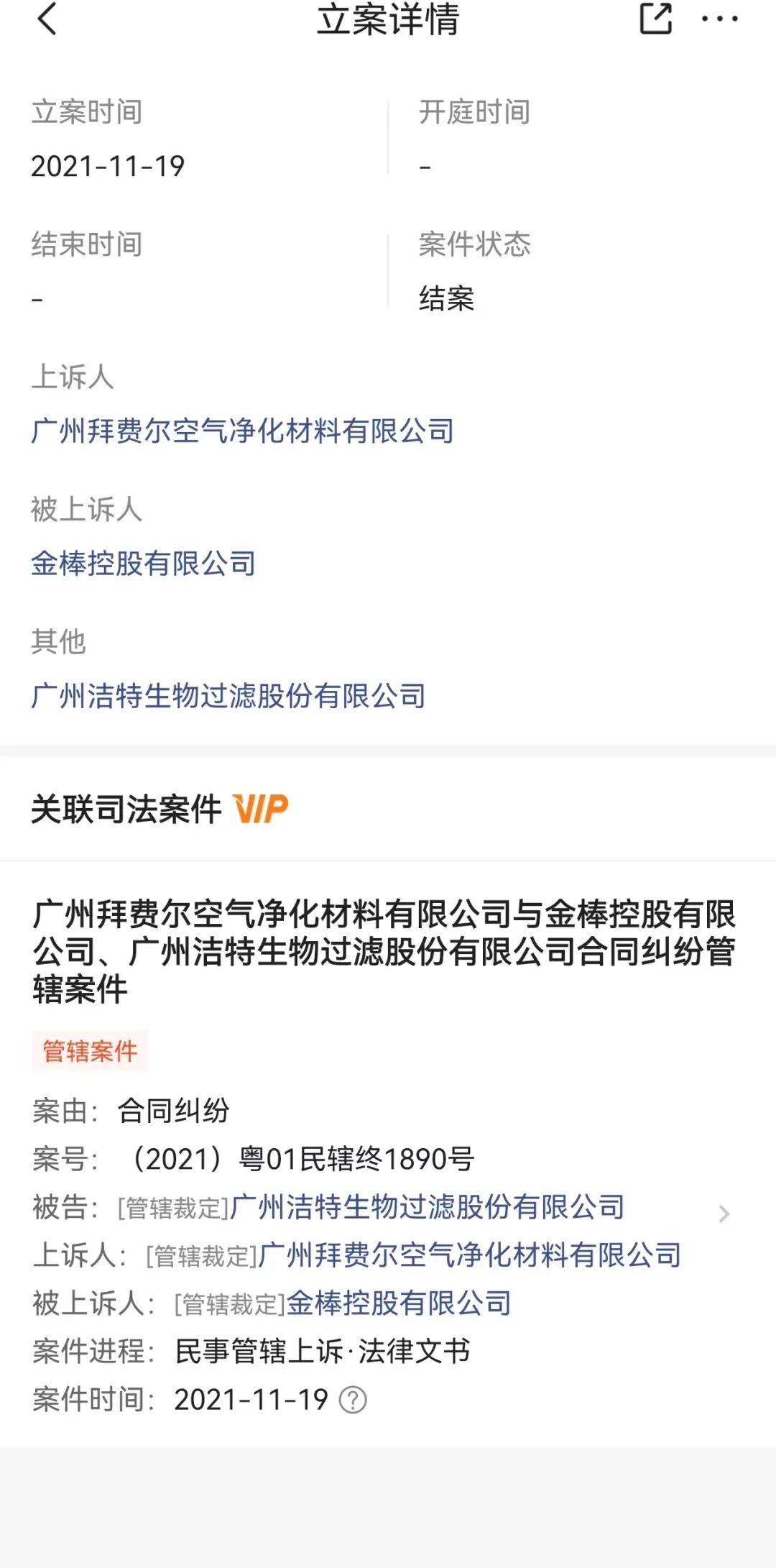The width and height of the screenshot is (776, 1568).
Task: Tap the 关联司法案件 section header
Action: [x=126, y=808]
